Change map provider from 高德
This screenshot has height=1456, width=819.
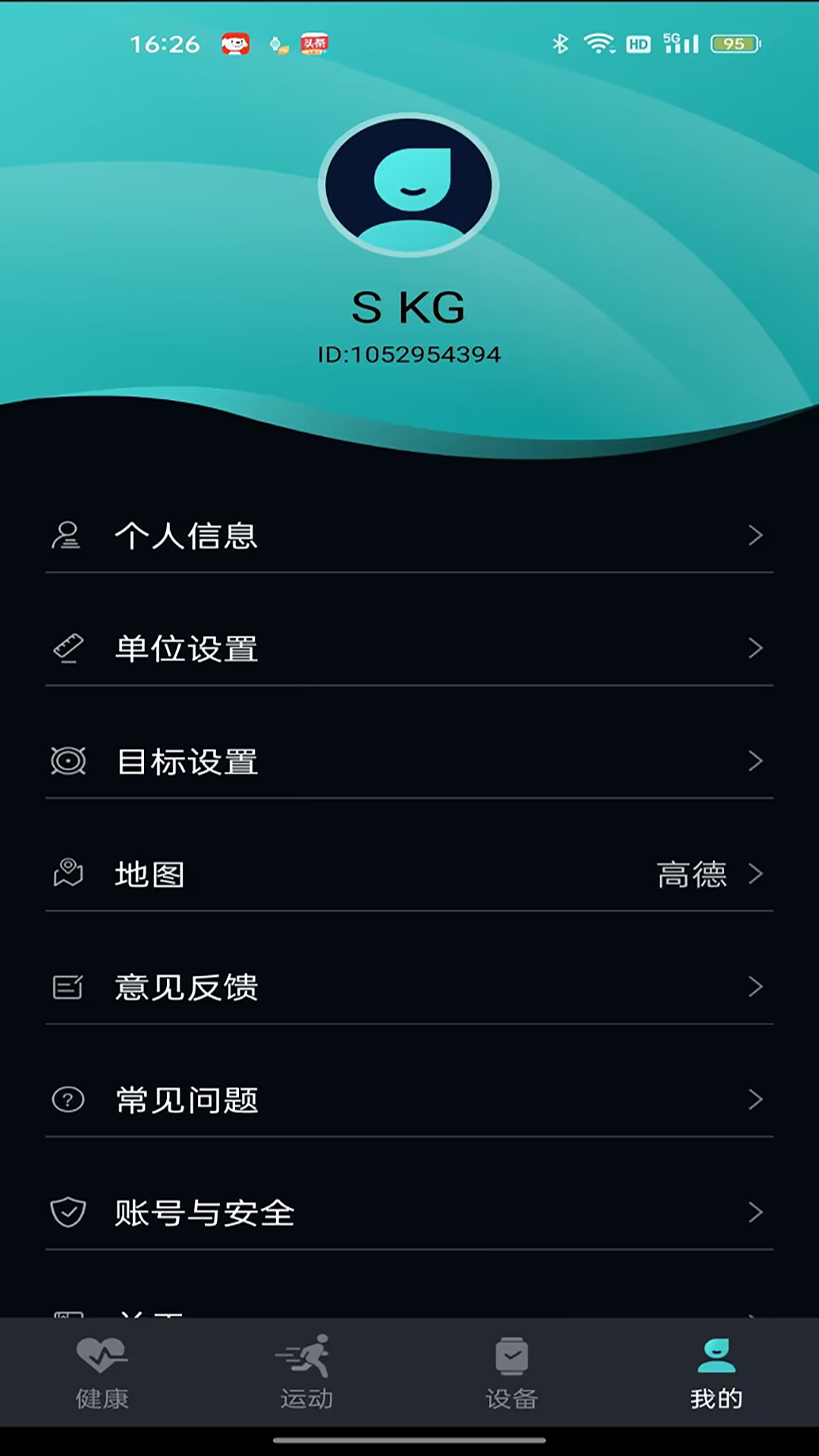tap(692, 874)
